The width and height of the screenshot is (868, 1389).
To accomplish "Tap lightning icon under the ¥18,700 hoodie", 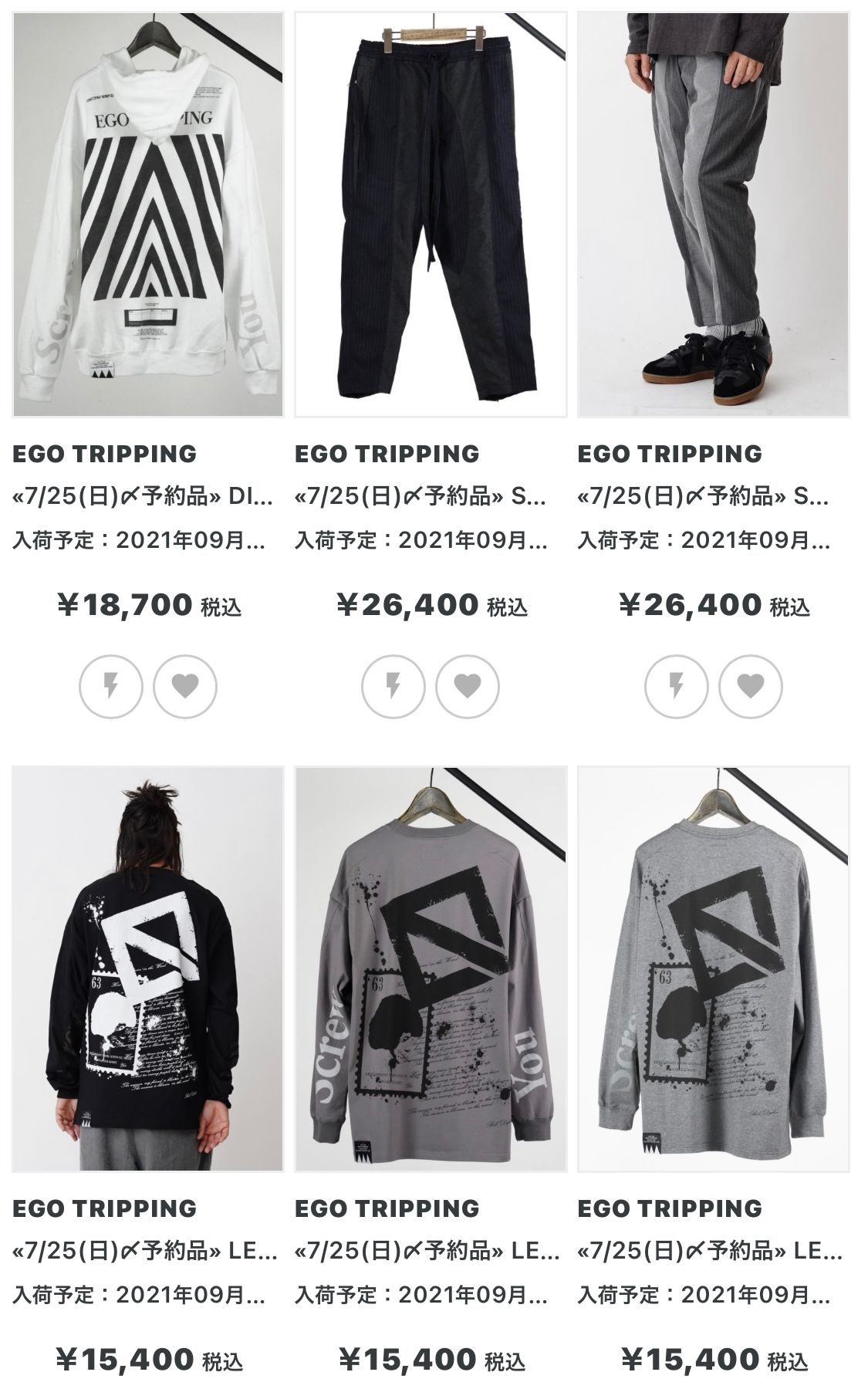I will click(x=111, y=686).
